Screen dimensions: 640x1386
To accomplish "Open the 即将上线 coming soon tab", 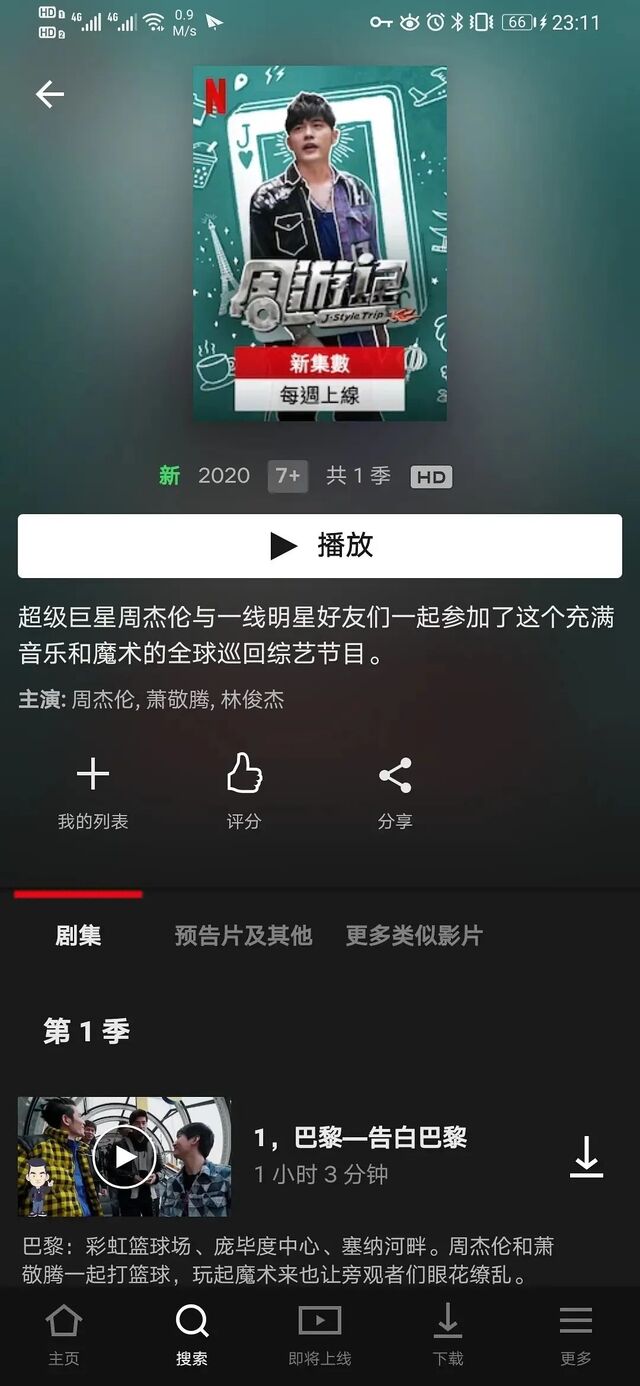I will pos(320,1335).
